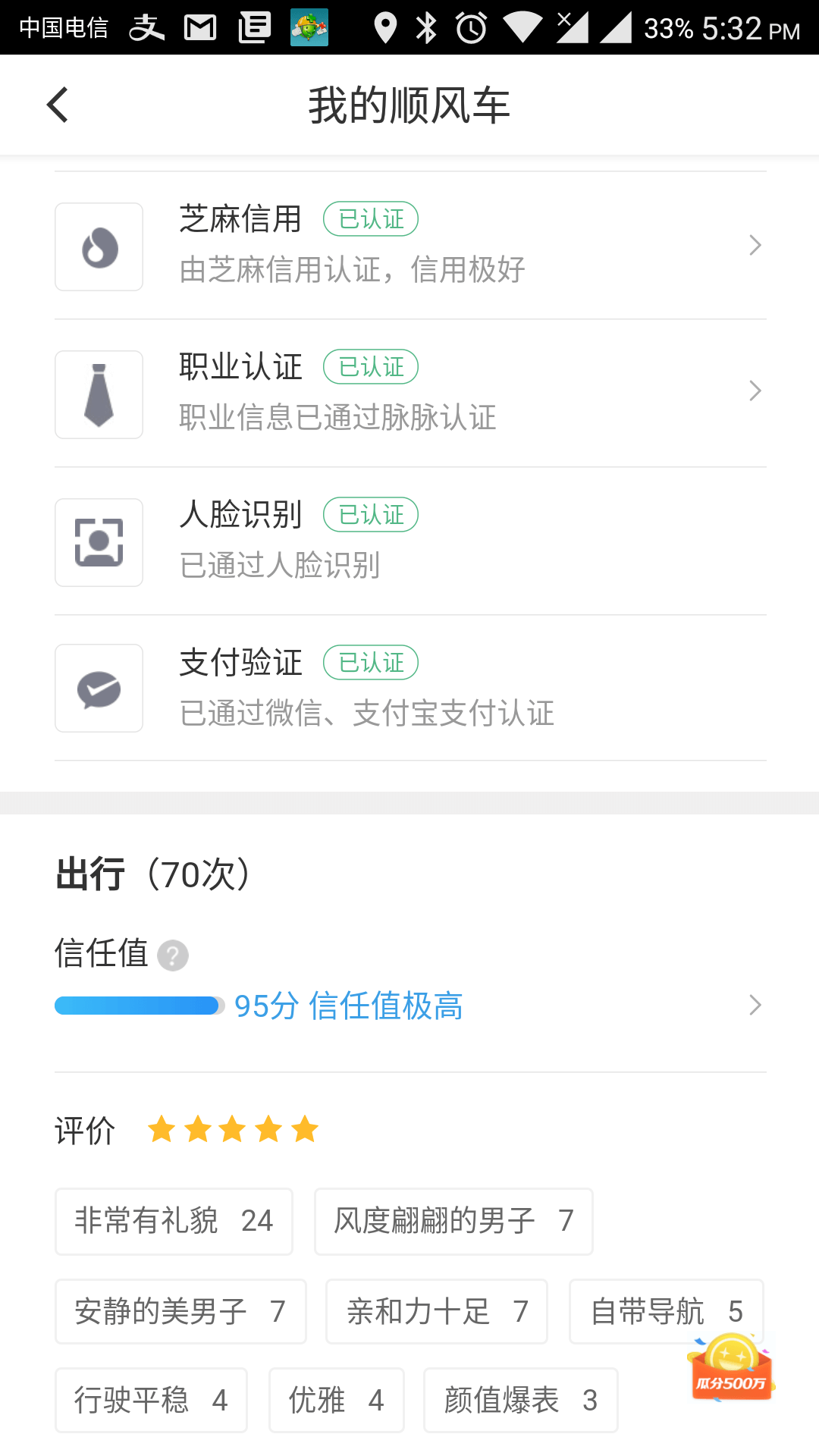Tap the 信任值 question mark help icon
This screenshot has width=819, height=1456.
(x=173, y=955)
